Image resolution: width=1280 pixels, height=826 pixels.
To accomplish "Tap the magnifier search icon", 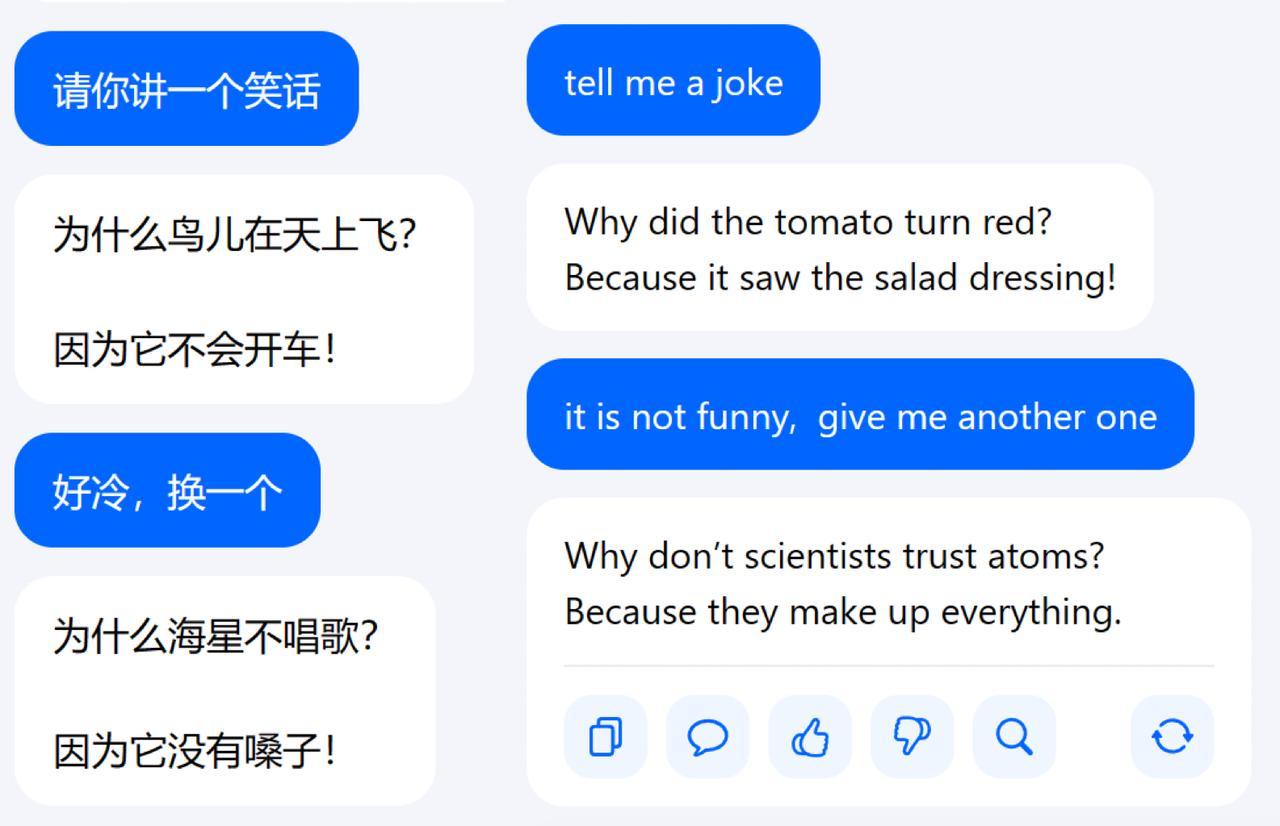I will (x=1014, y=737).
